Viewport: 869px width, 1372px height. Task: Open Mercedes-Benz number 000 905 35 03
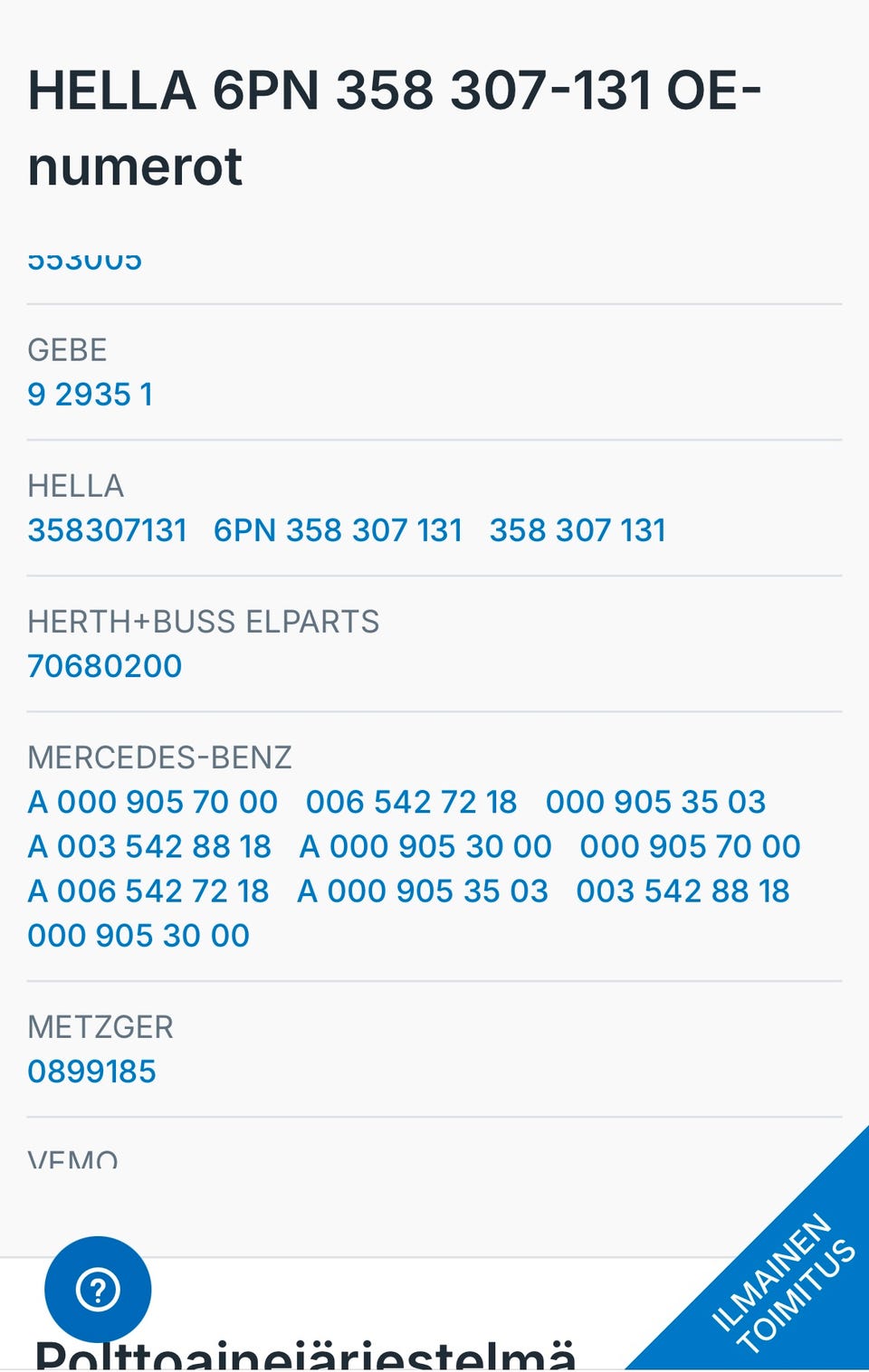click(x=655, y=802)
